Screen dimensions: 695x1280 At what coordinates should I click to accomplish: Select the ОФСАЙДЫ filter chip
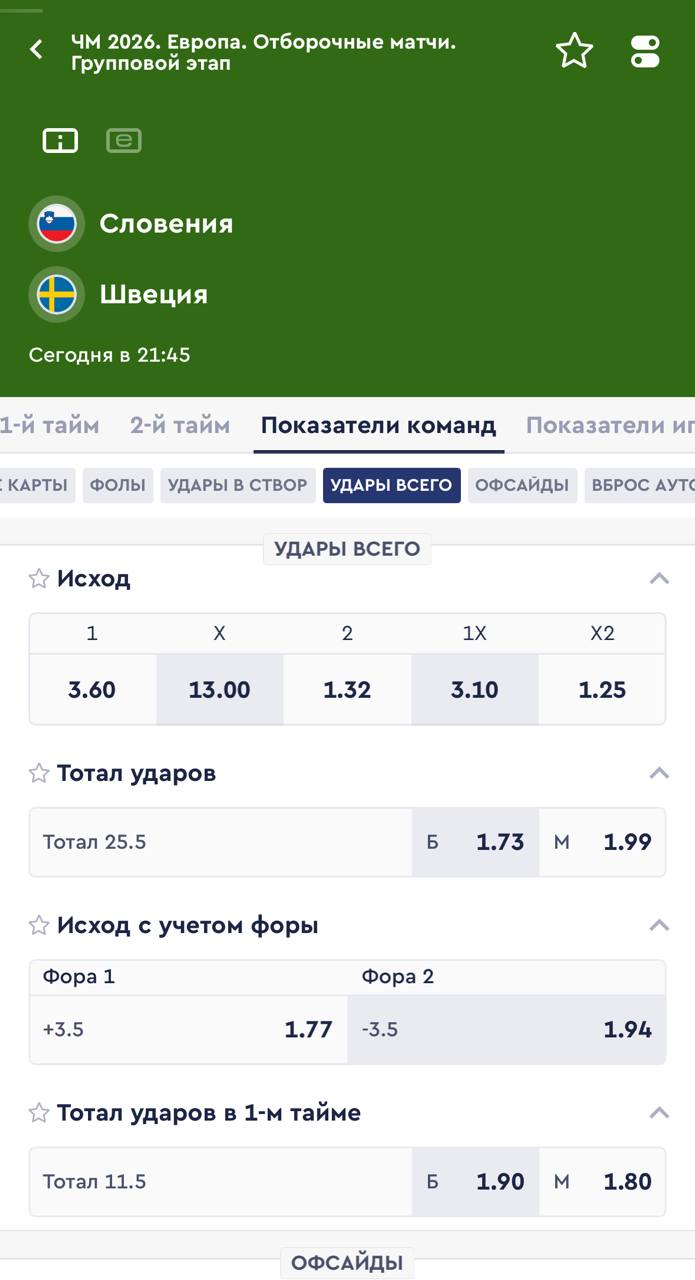[x=522, y=485]
